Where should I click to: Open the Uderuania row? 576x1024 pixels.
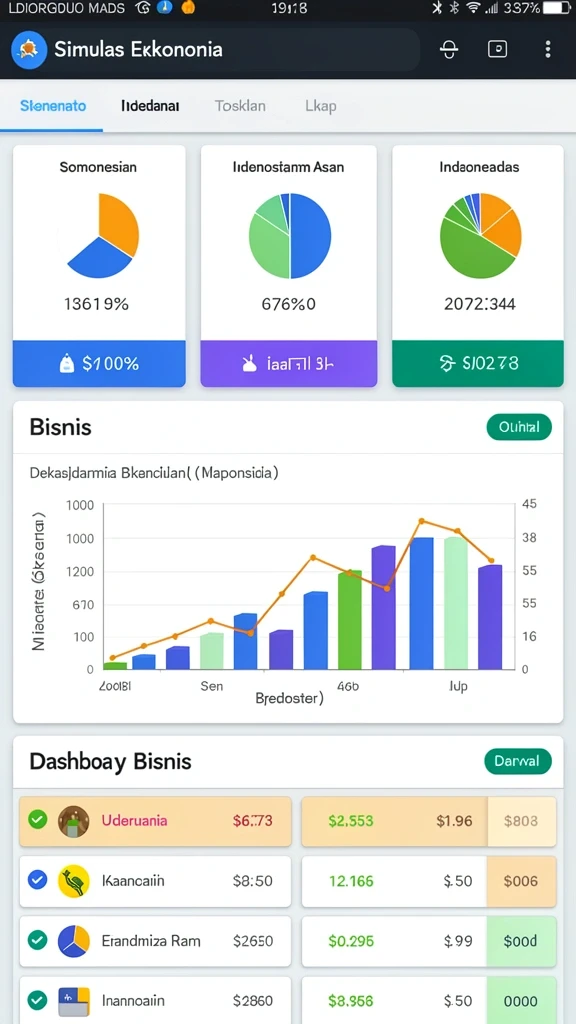coord(155,822)
